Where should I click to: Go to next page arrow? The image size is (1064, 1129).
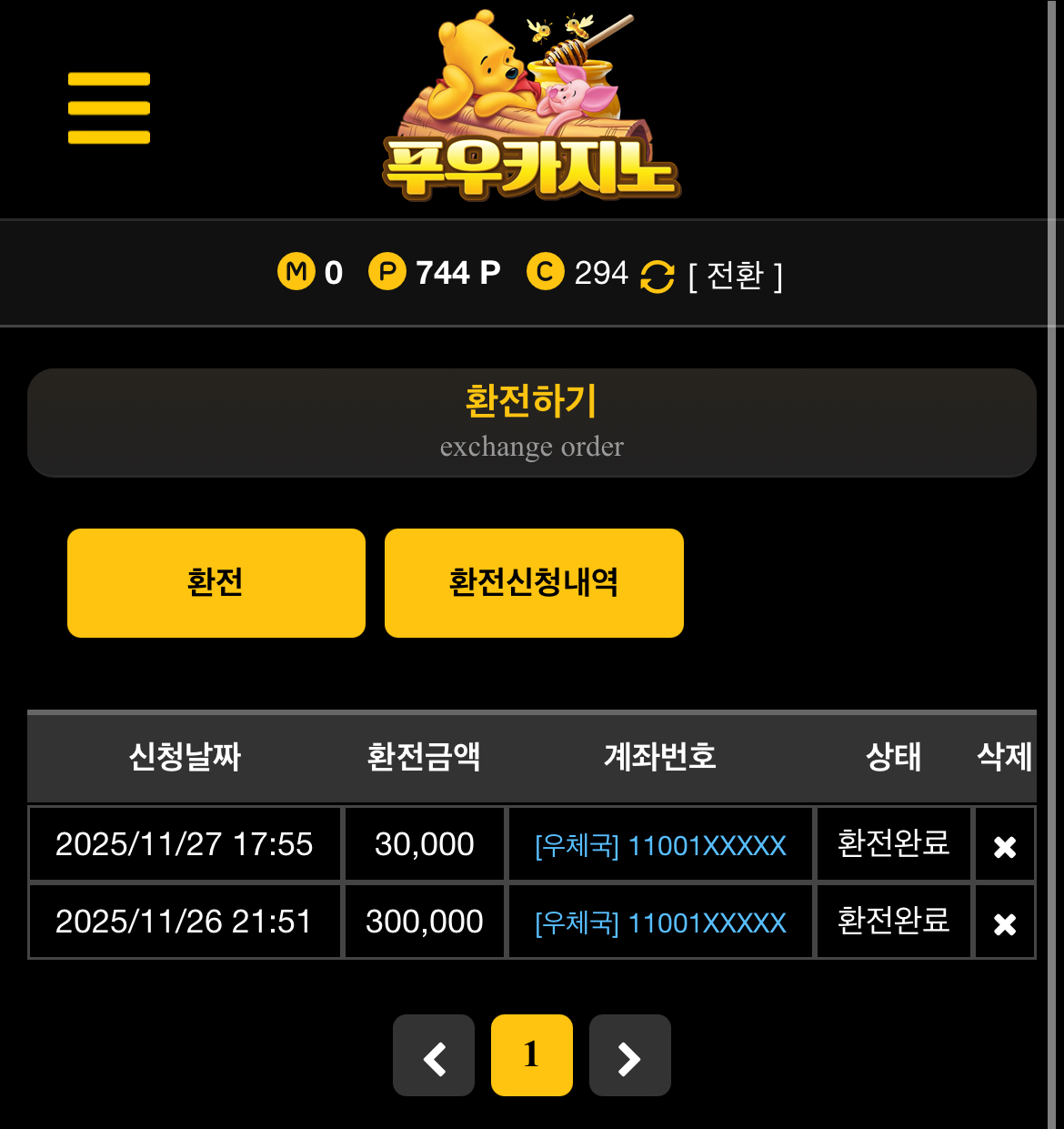pos(629,1056)
